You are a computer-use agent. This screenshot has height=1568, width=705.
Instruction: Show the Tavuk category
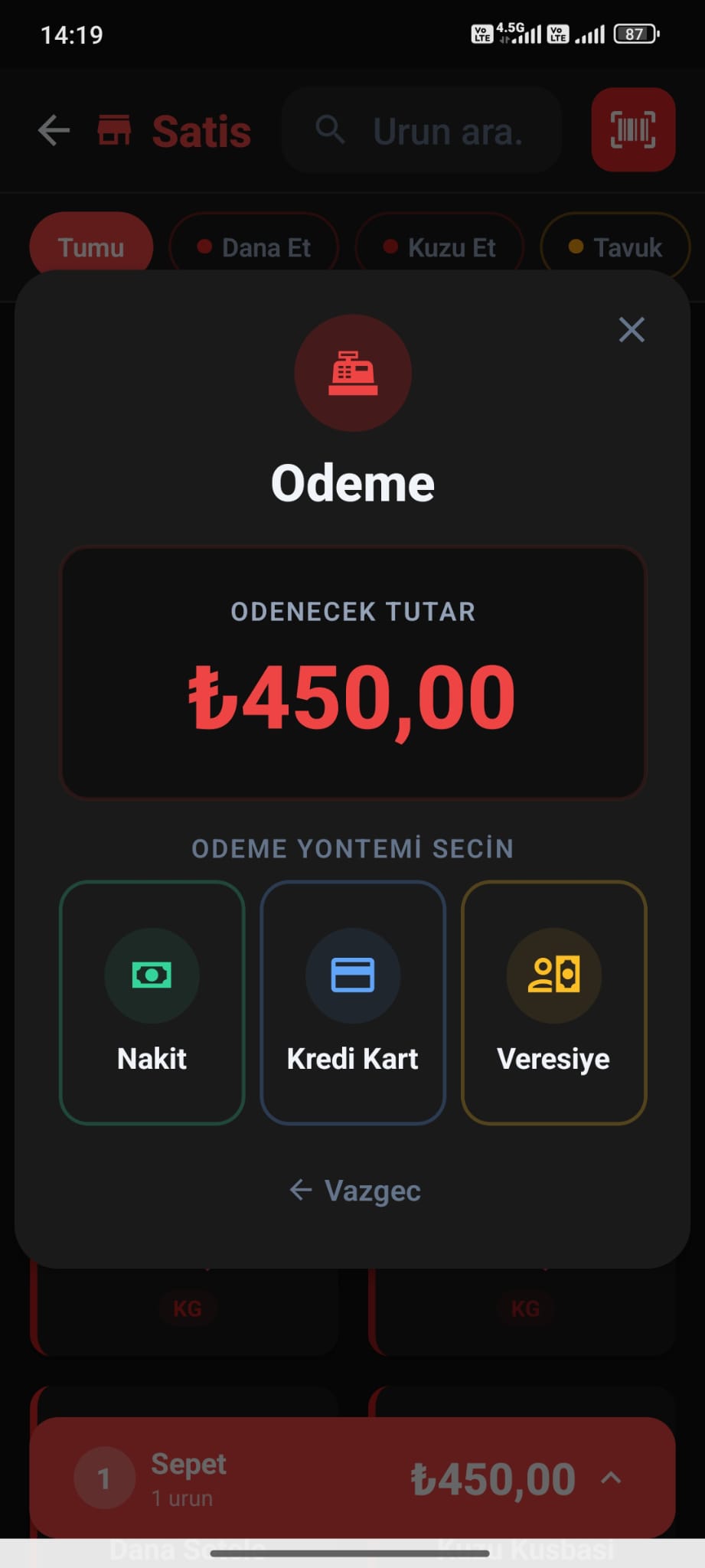click(615, 247)
